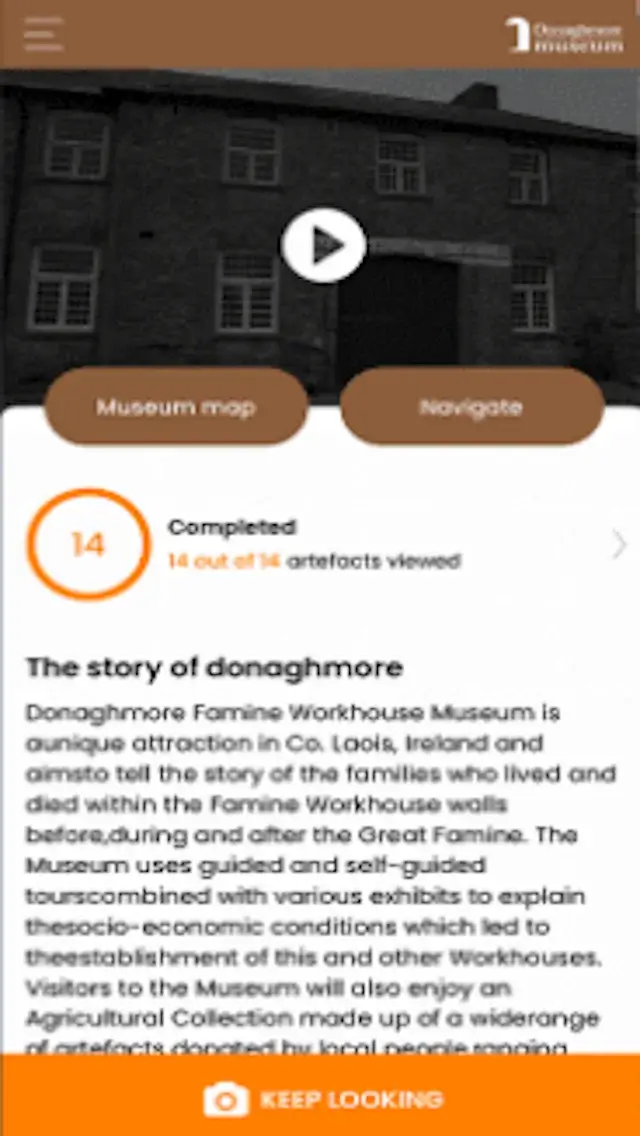The height and width of the screenshot is (1136, 640).
Task: Play the workhouse video
Action: [323, 245]
